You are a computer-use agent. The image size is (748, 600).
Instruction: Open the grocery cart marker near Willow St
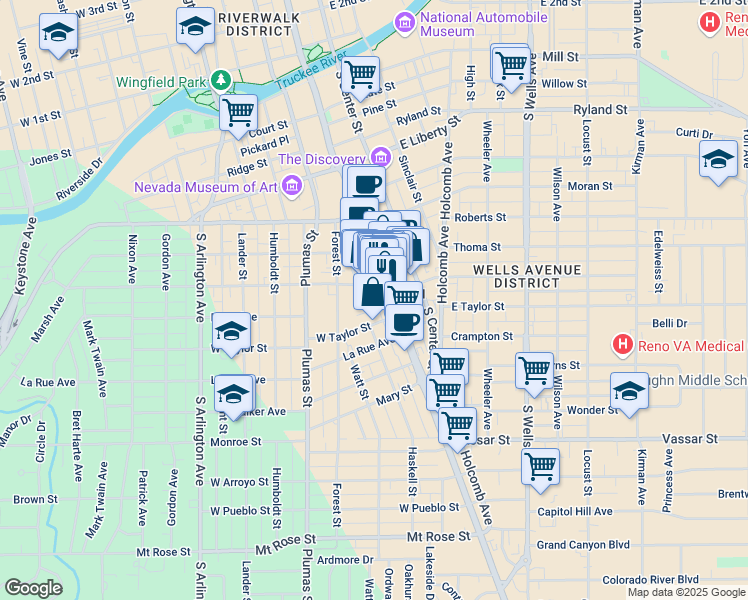tap(511, 67)
